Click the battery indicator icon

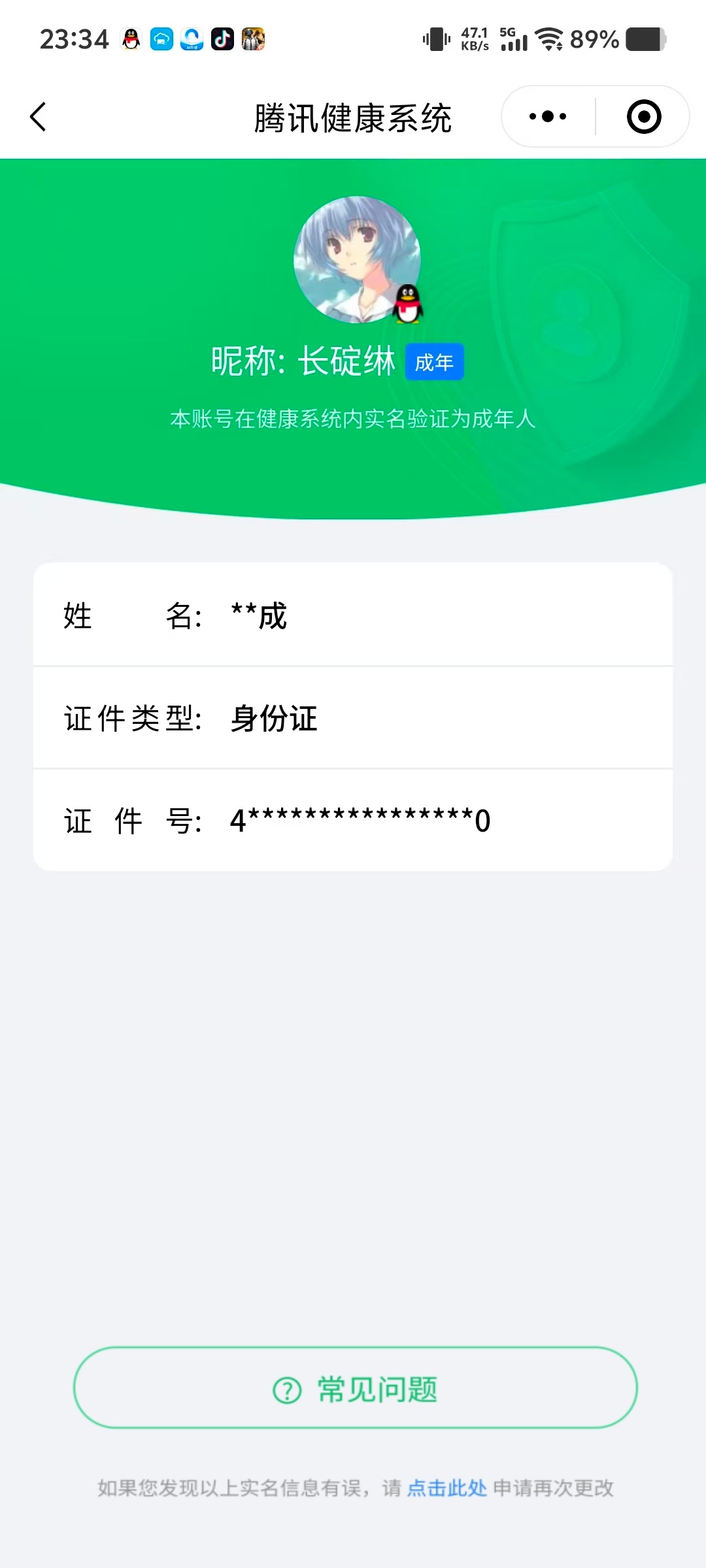coord(644,39)
